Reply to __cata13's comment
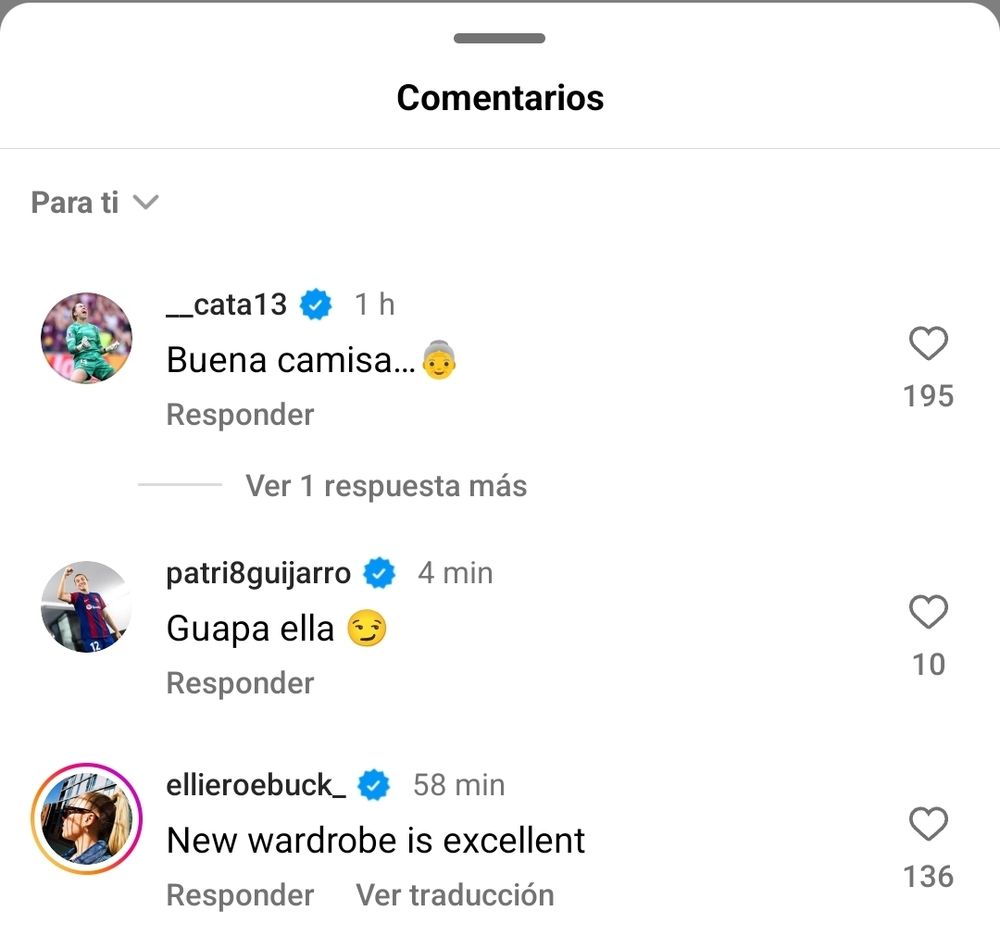1000x947 pixels. click(240, 414)
